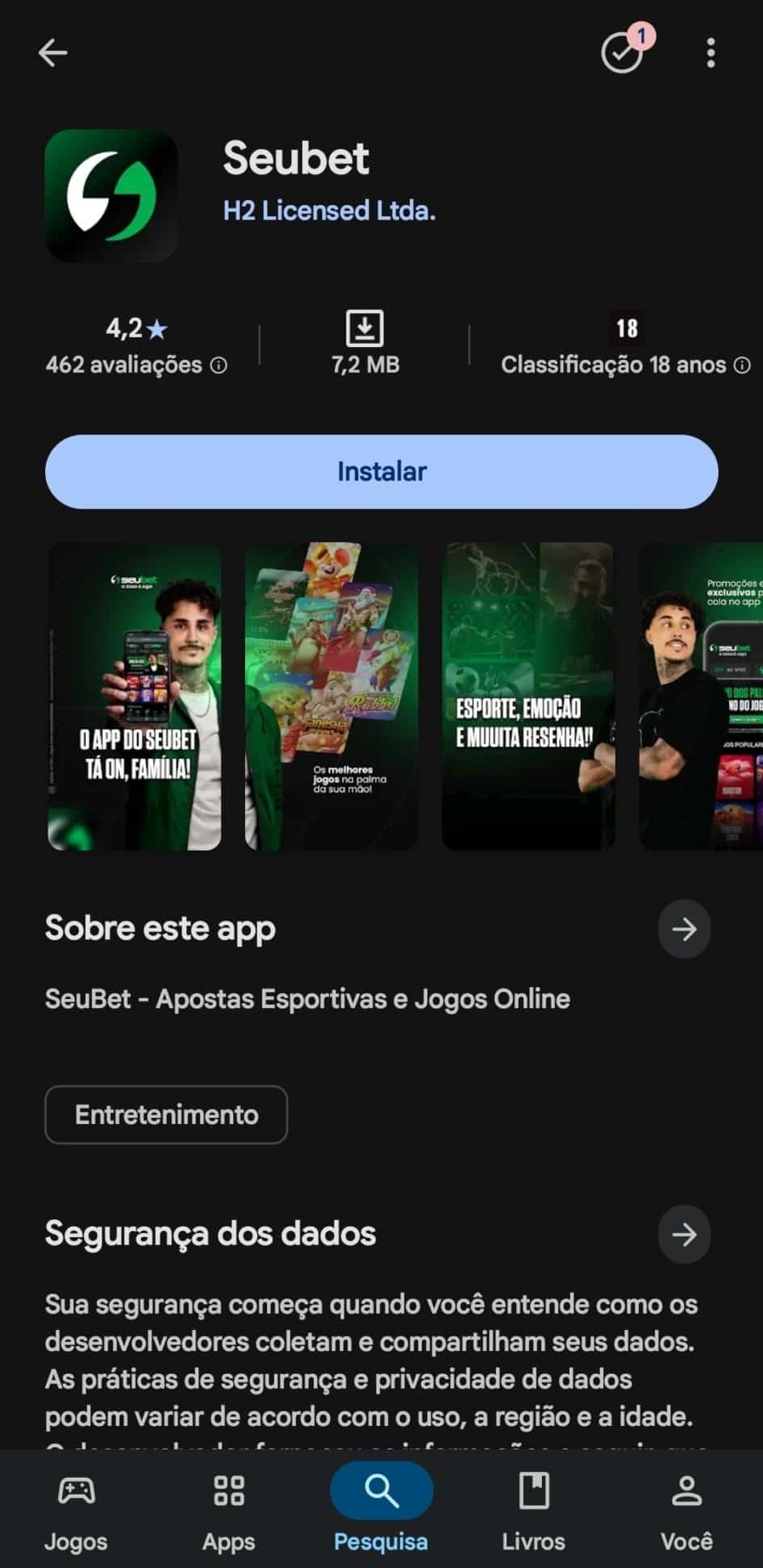Viewport: 763px width, 1568px height.
Task: Open device compatibility icon with notification badge
Action: point(622,52)
